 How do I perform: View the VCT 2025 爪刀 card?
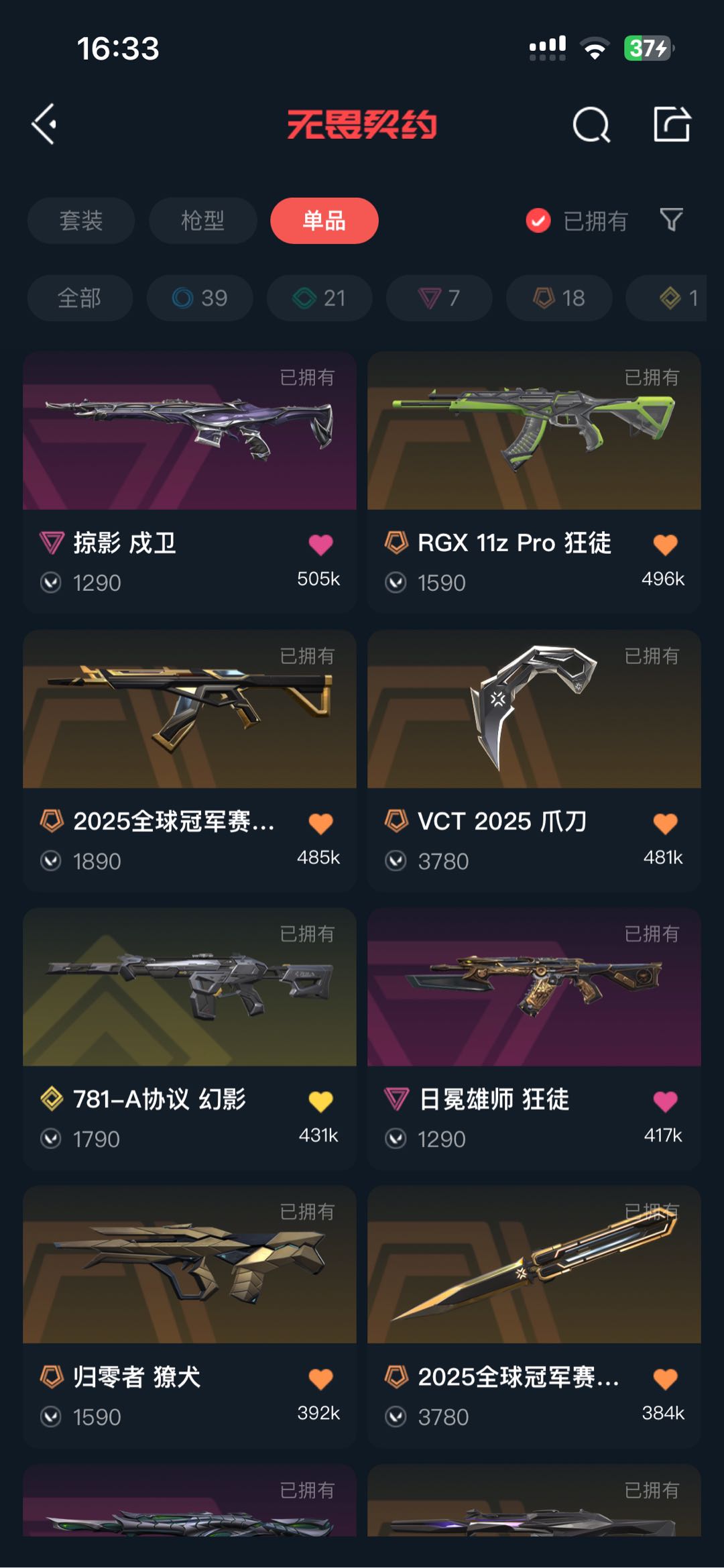coord(534,710)
